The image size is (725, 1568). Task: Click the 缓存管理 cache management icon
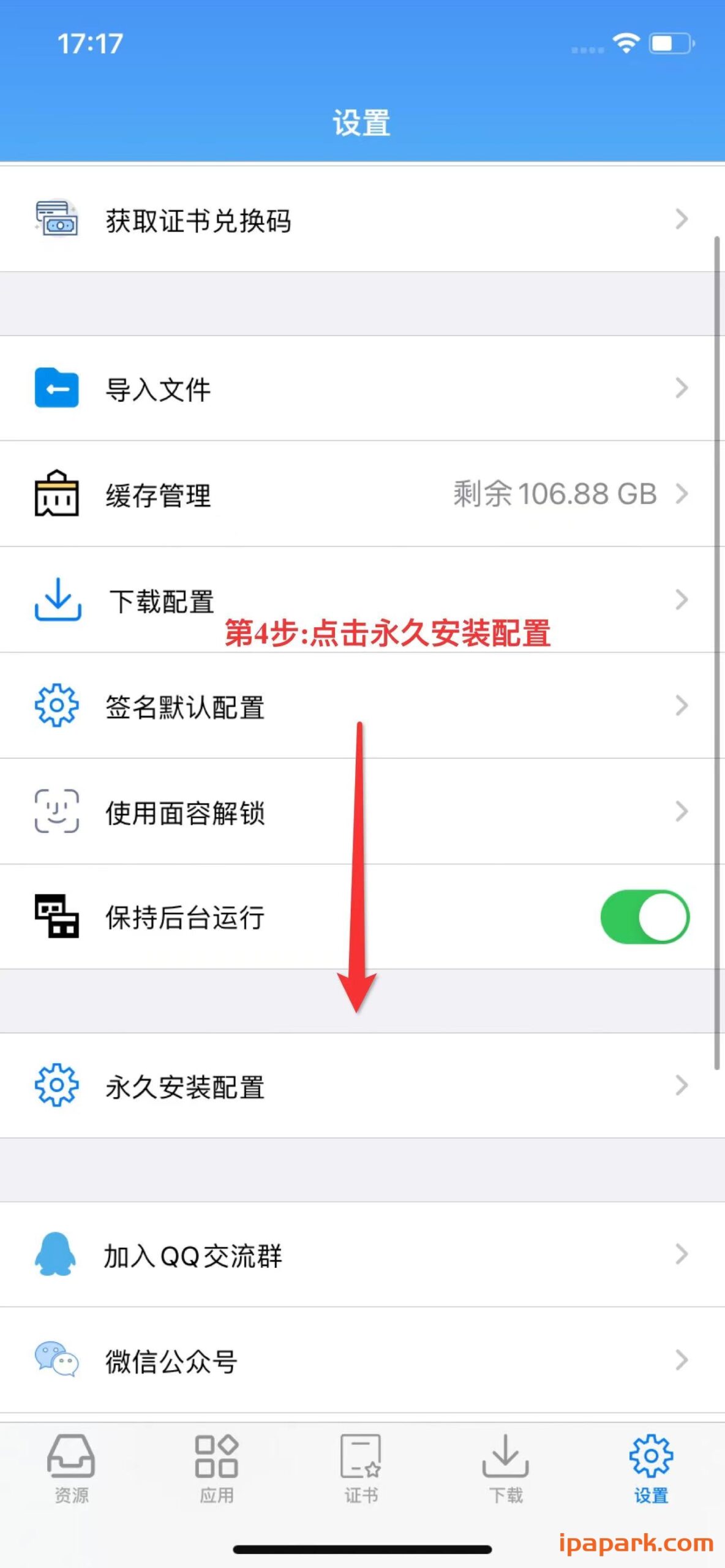click(x=56, y=494)
